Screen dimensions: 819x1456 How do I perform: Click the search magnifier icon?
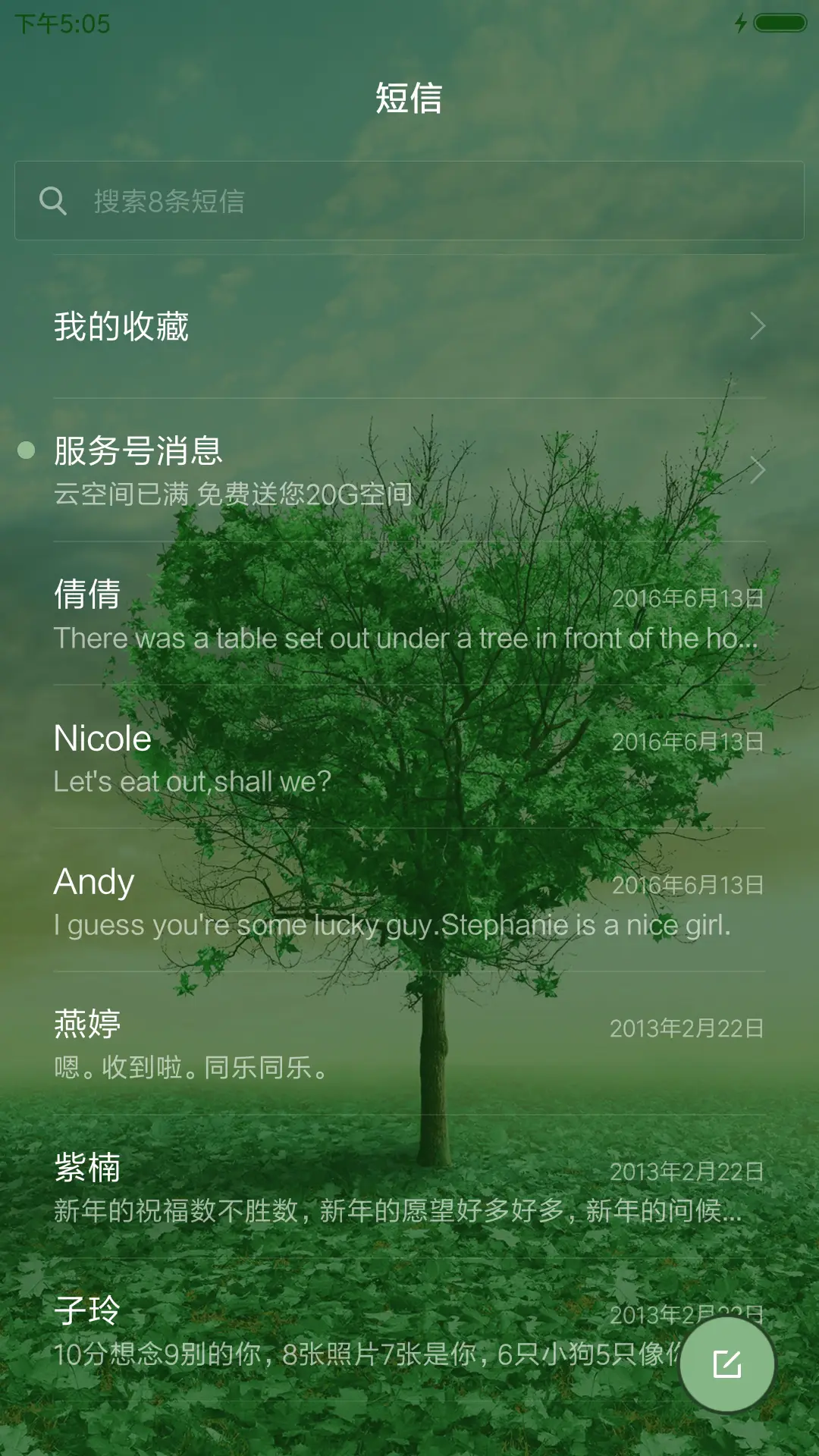pos(51,201)
